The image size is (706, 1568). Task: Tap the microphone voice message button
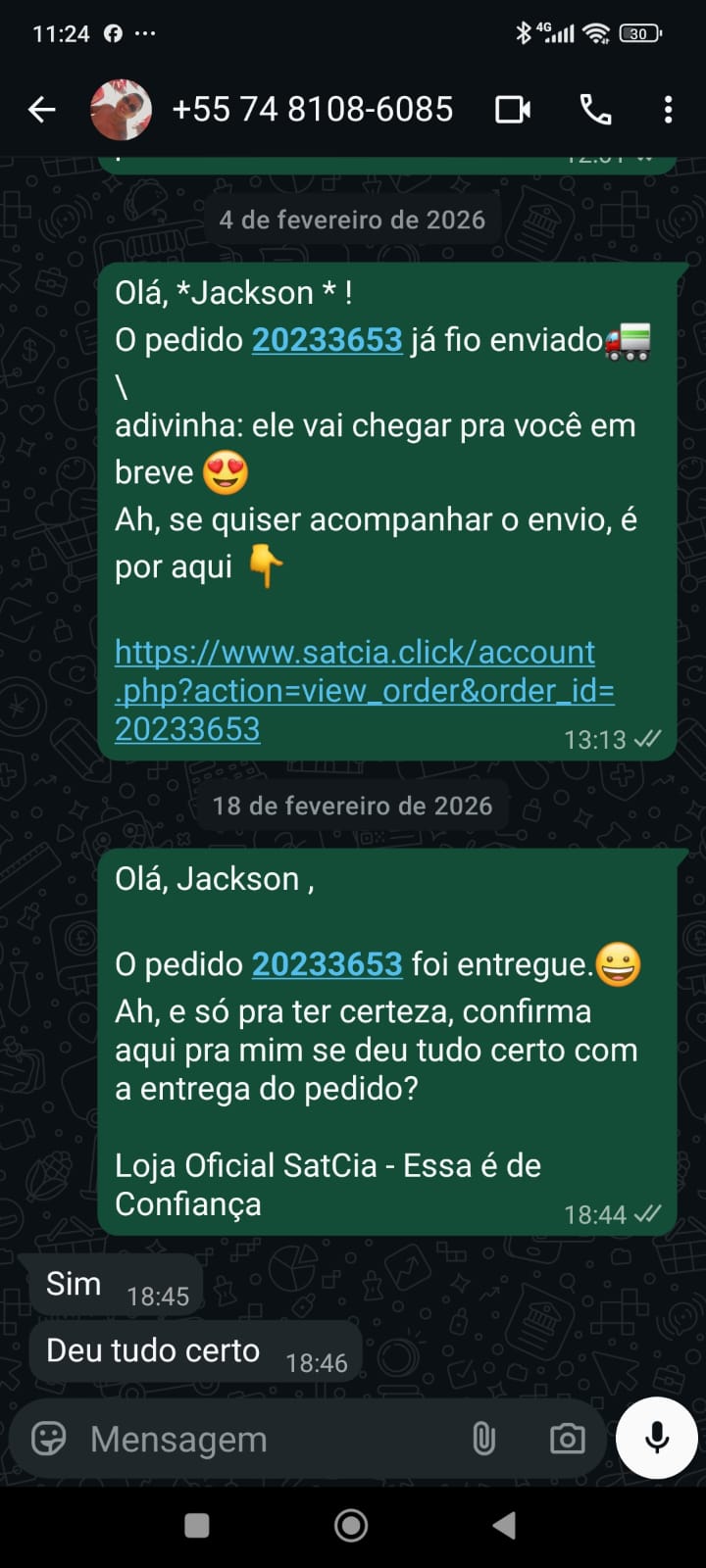657,1438
